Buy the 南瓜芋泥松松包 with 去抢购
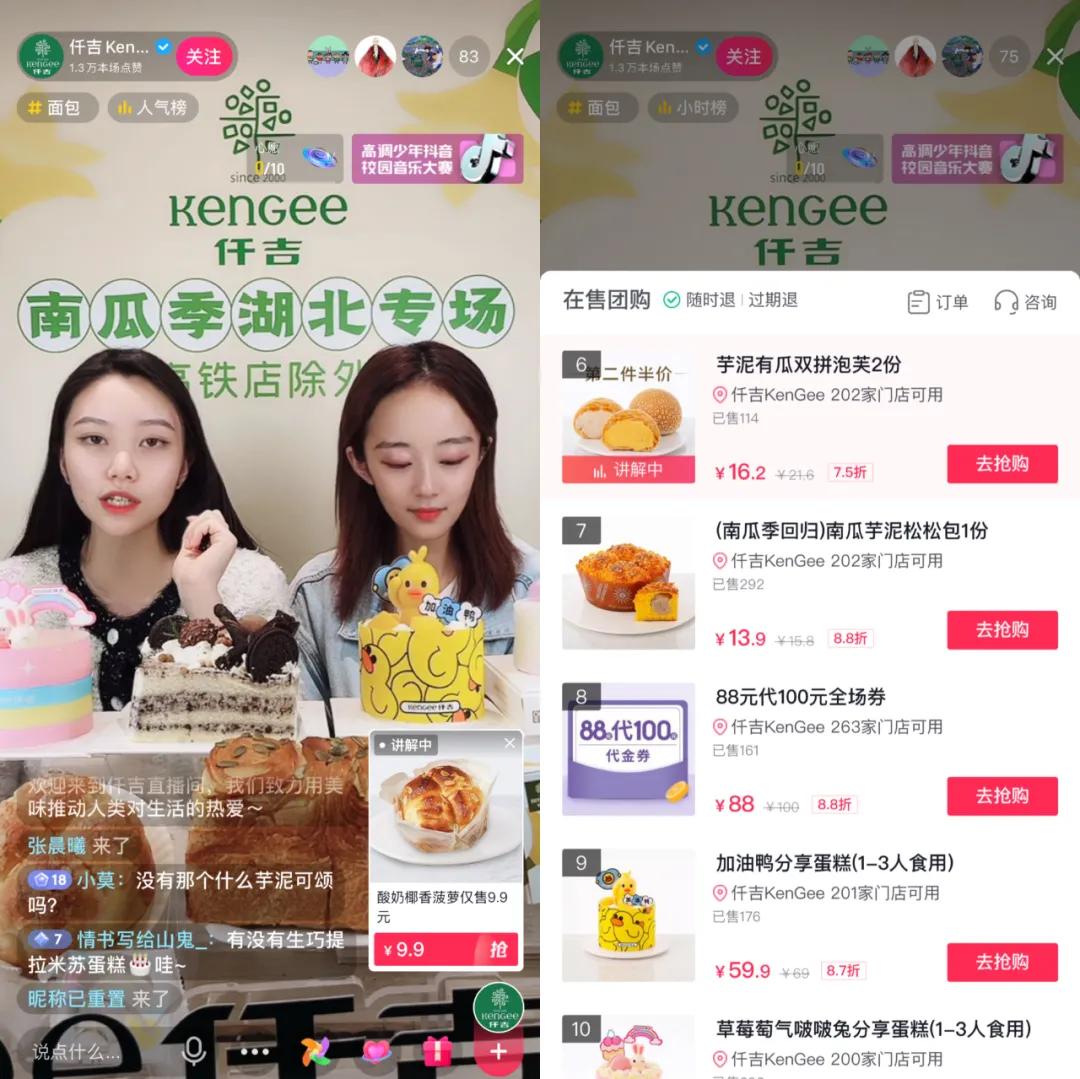This screenshot has width=1080, height=1079. tap(1002, 630)
